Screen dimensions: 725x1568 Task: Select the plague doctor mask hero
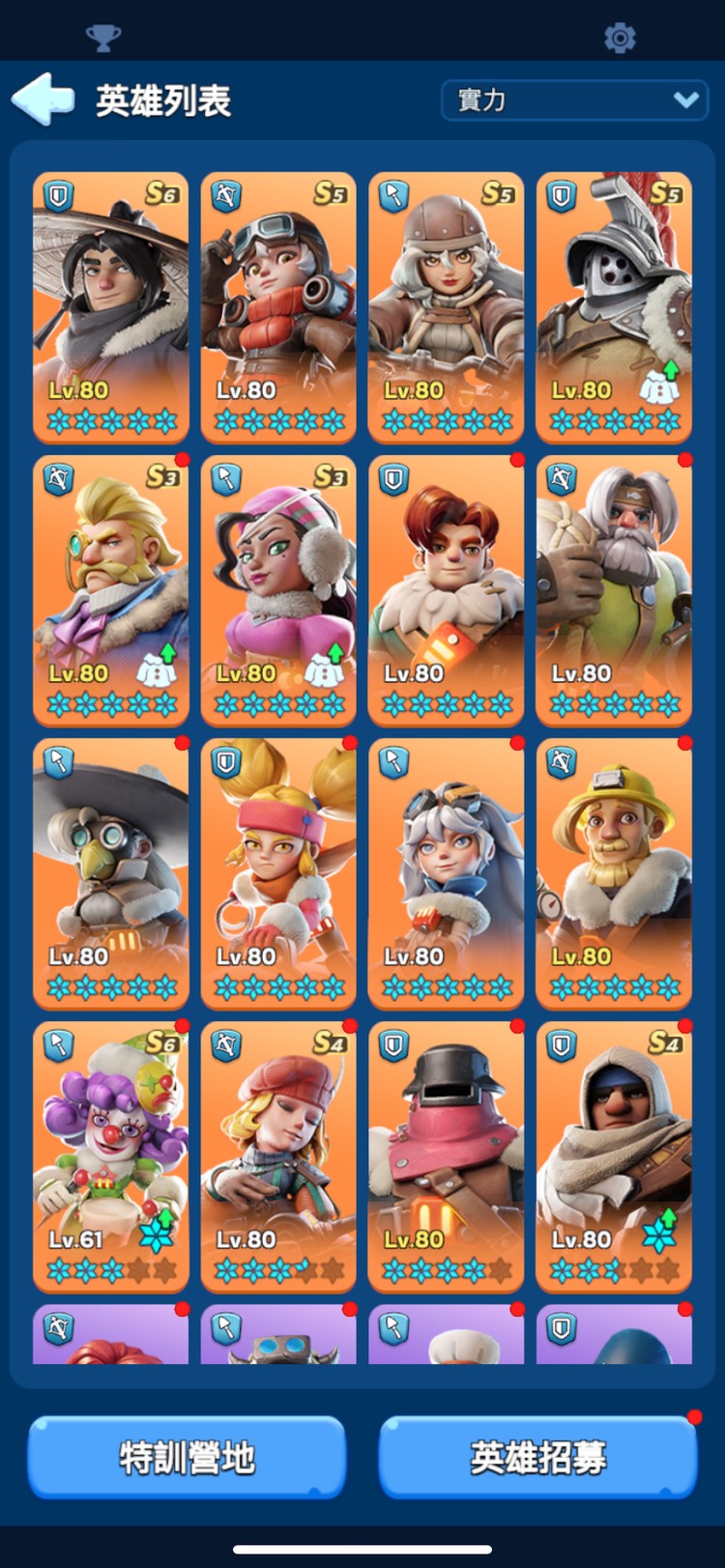111,873
